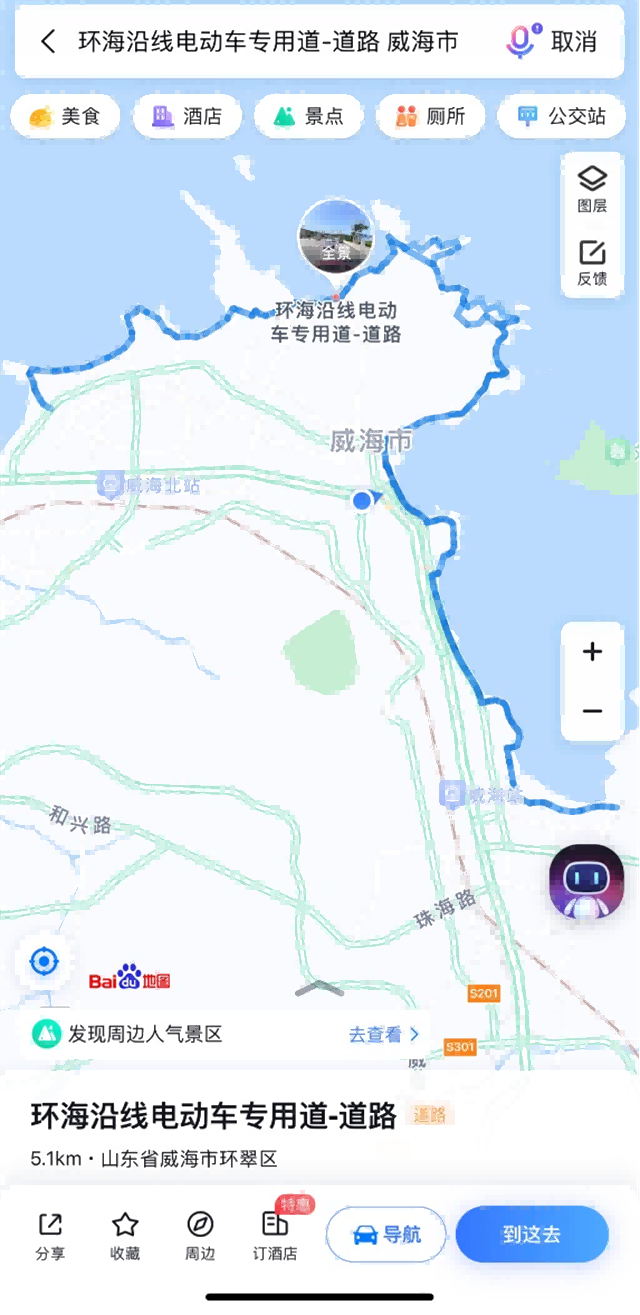Viewport: 640px width, 1315px height.
Task: Zoom out the map with the minus button
Action: click(592, 711)
